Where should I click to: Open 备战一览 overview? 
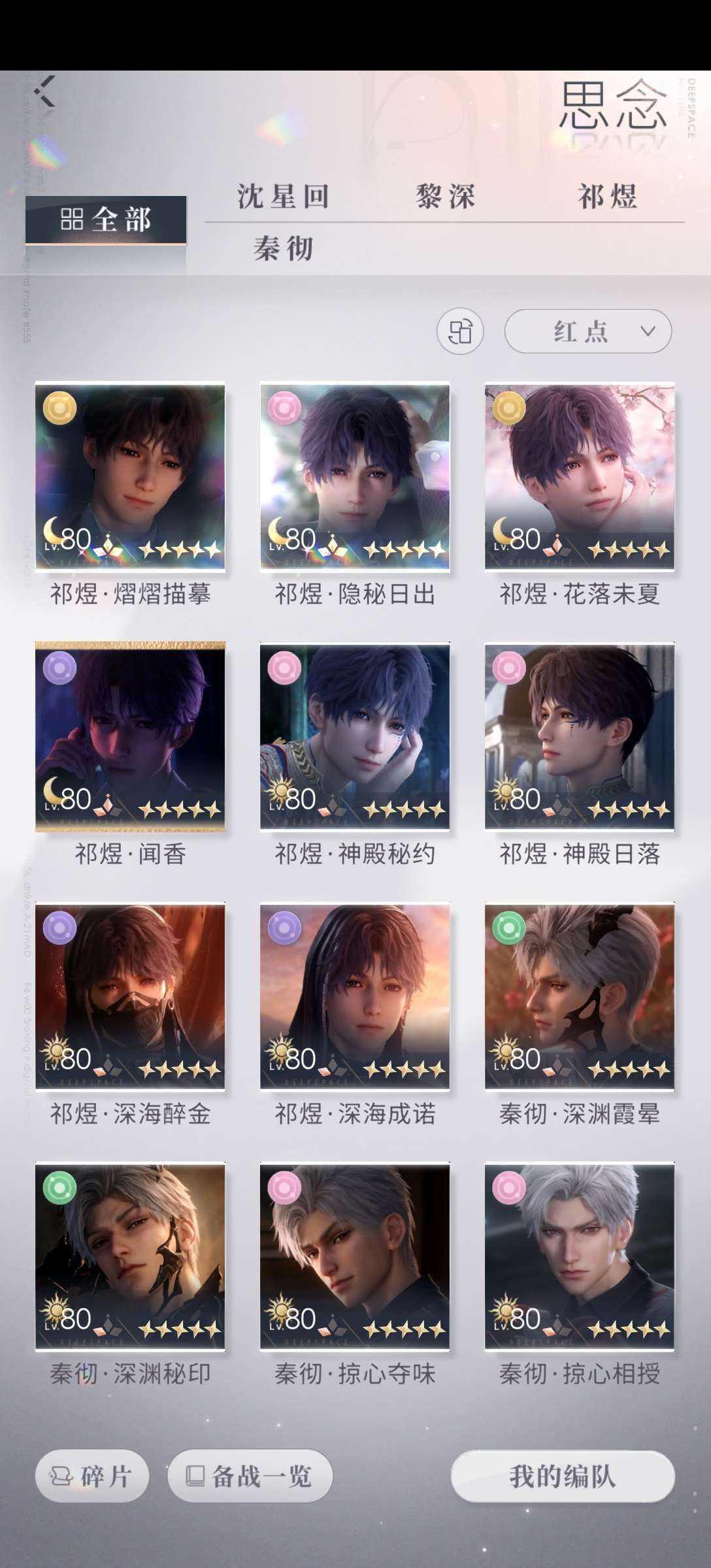pyautogui.click(x=250, y=1476)
